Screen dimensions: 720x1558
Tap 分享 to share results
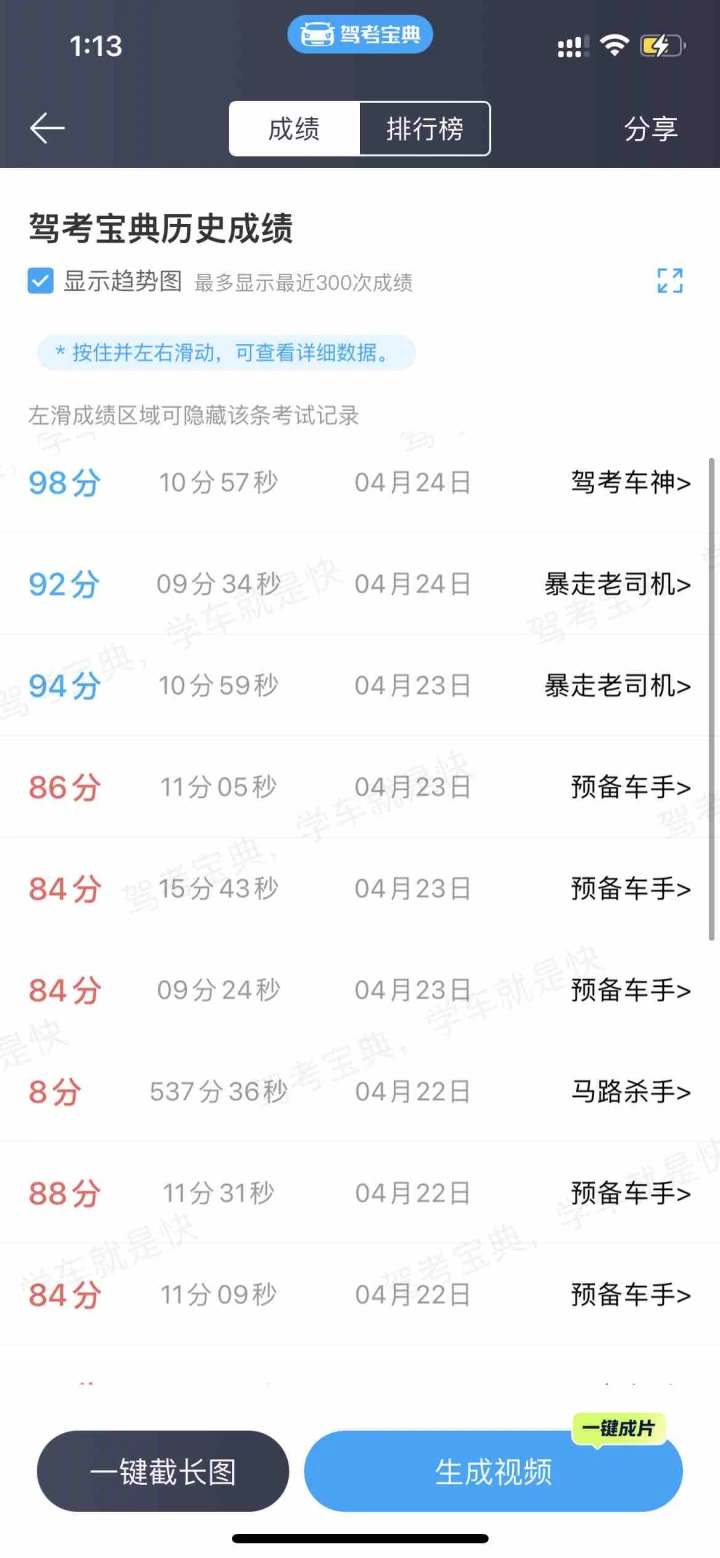(x=651, y=129)
